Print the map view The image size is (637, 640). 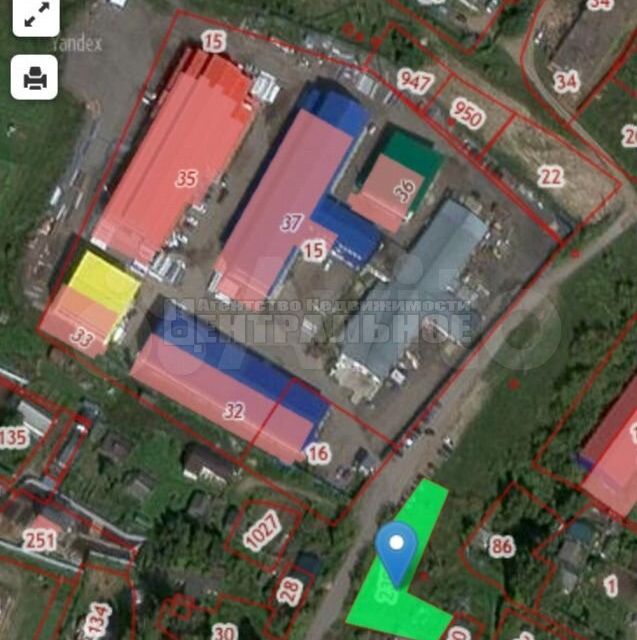35,77
